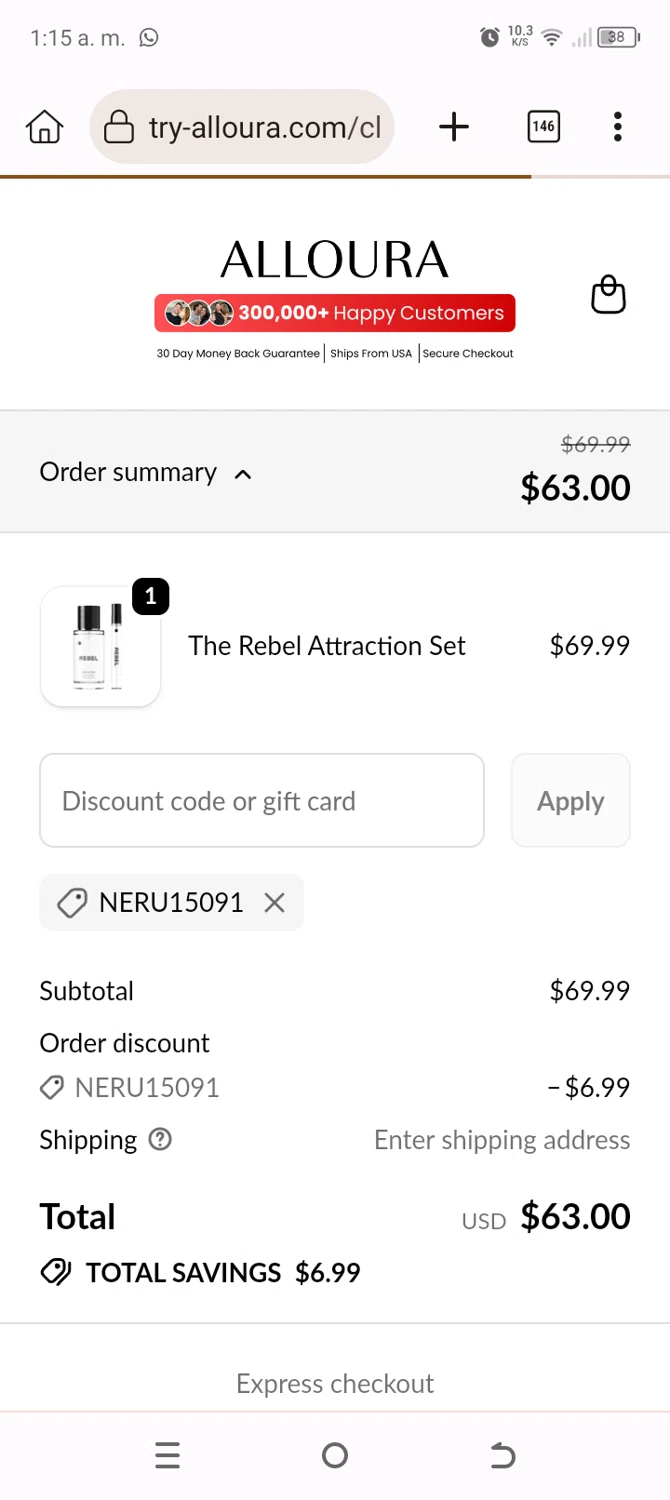670x1500 pixels.
Task: Collapse the Order summary section
Action: 145,472
